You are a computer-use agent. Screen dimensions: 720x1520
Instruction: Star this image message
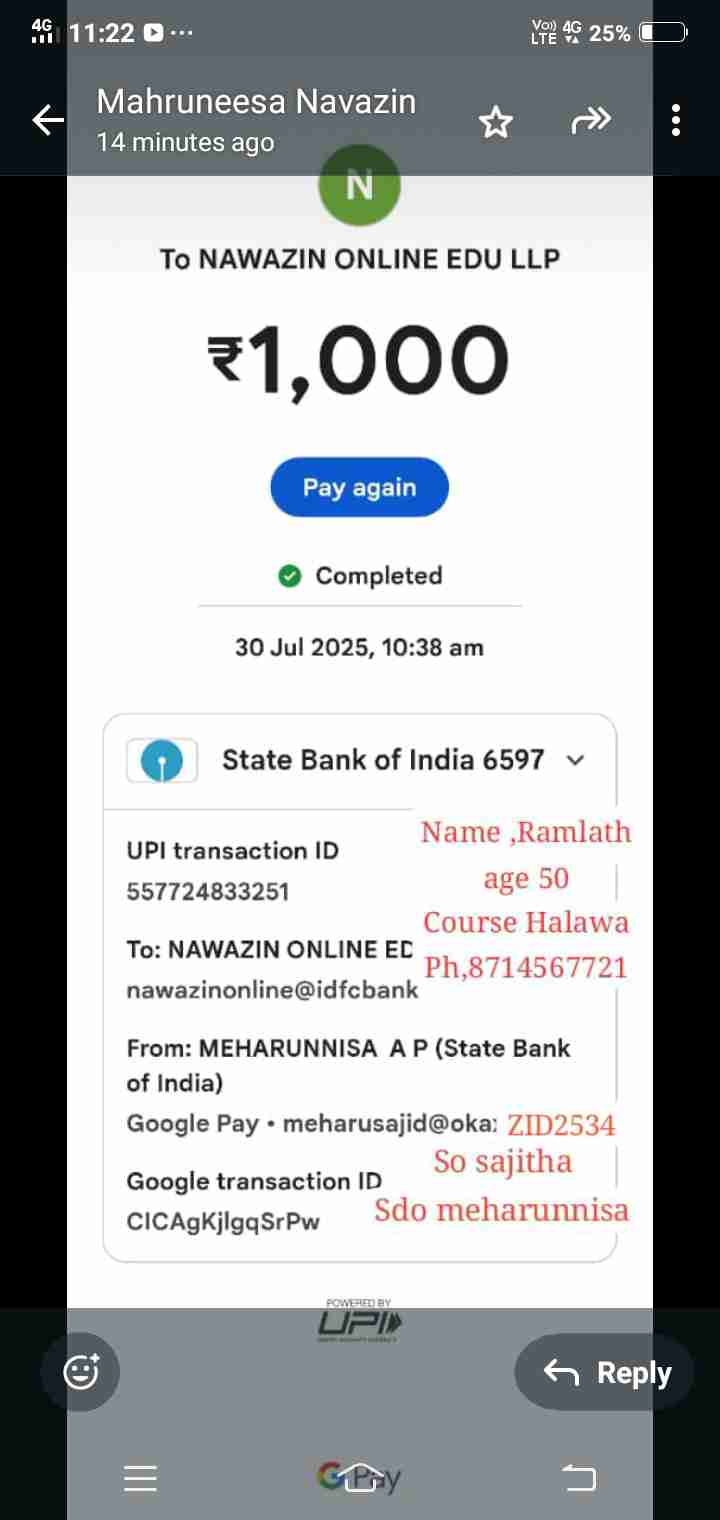click(495, 123)
